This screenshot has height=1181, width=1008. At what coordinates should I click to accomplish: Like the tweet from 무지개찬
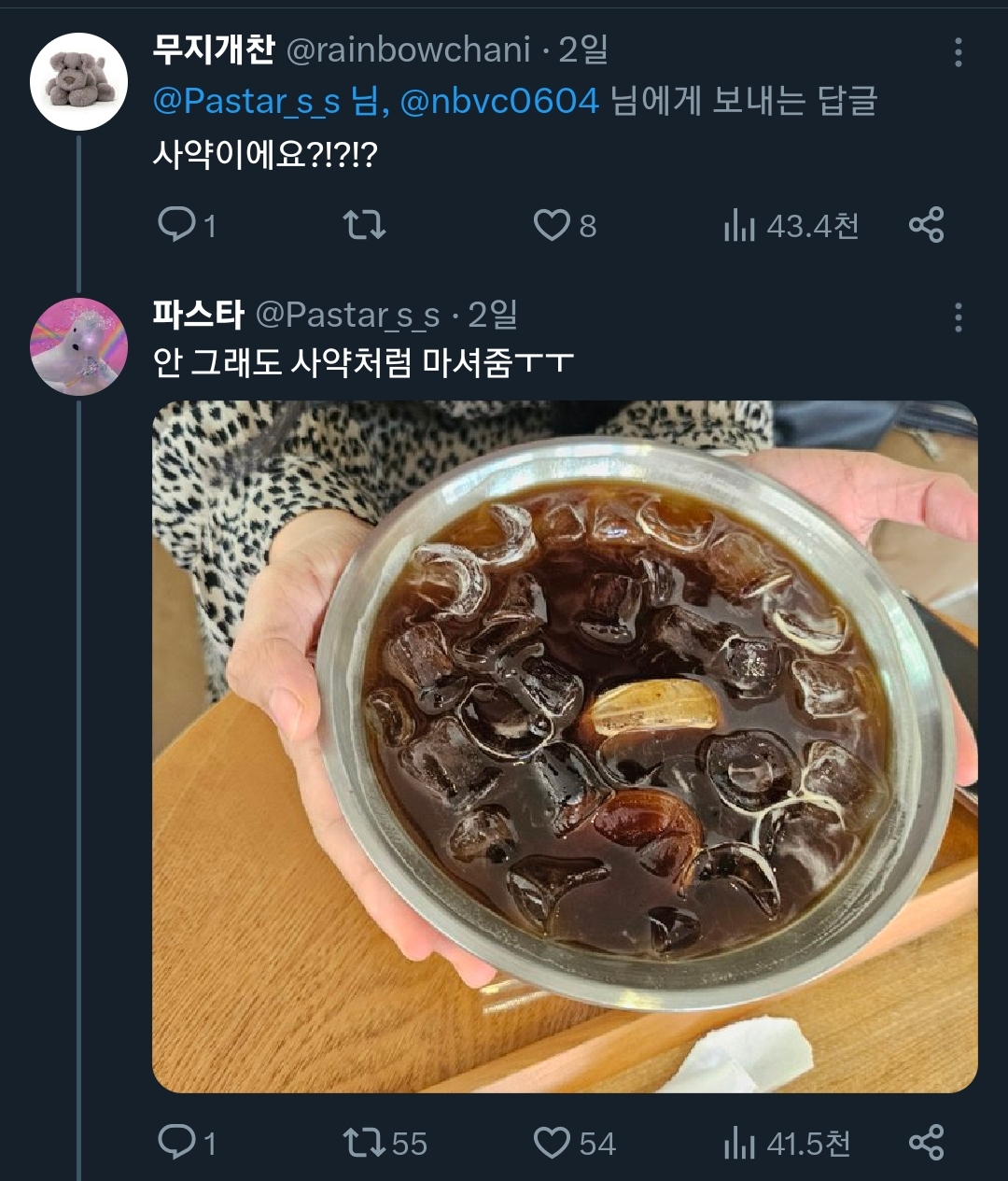[x=553, y=224]
